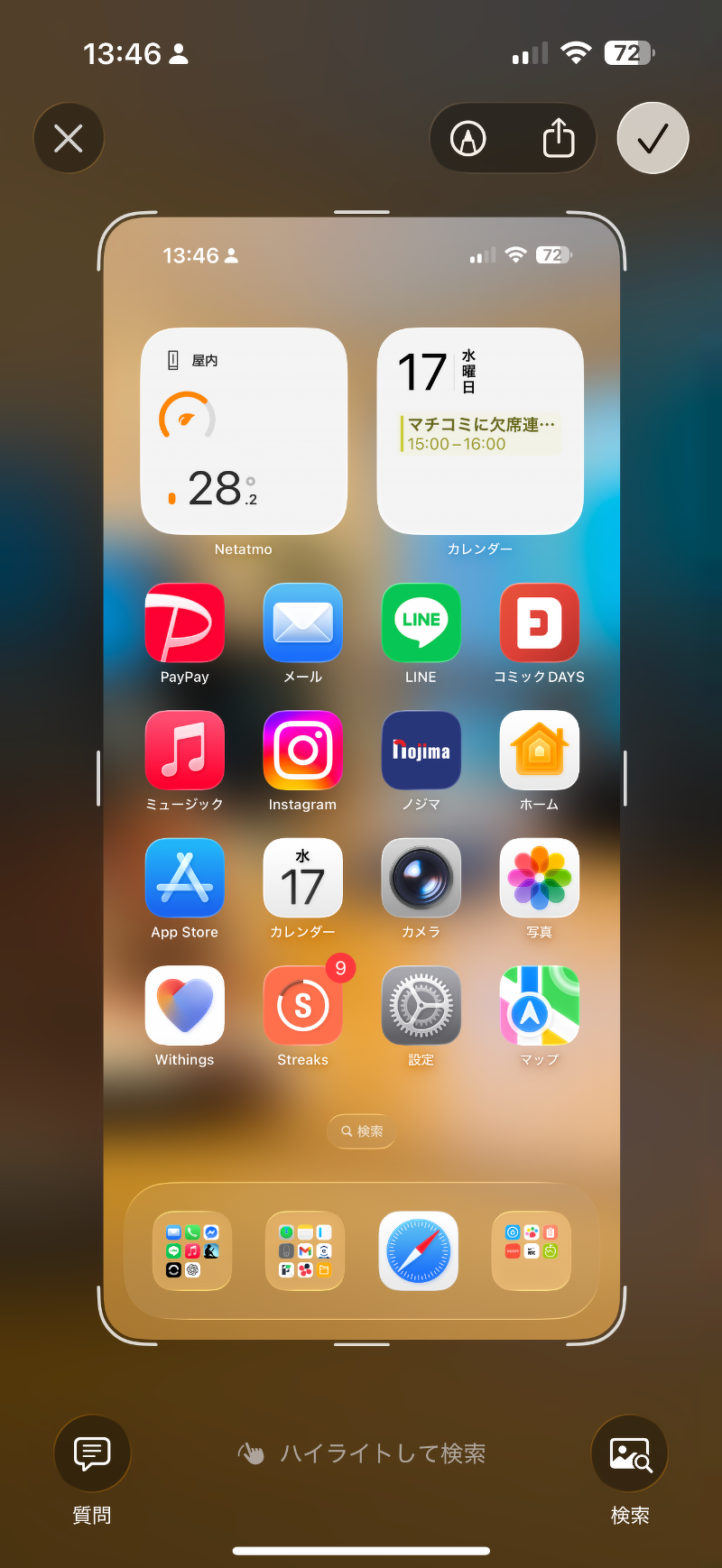722x1568 pixels.
Task: Start image search with 検索 button
Action: (629, 1453)
